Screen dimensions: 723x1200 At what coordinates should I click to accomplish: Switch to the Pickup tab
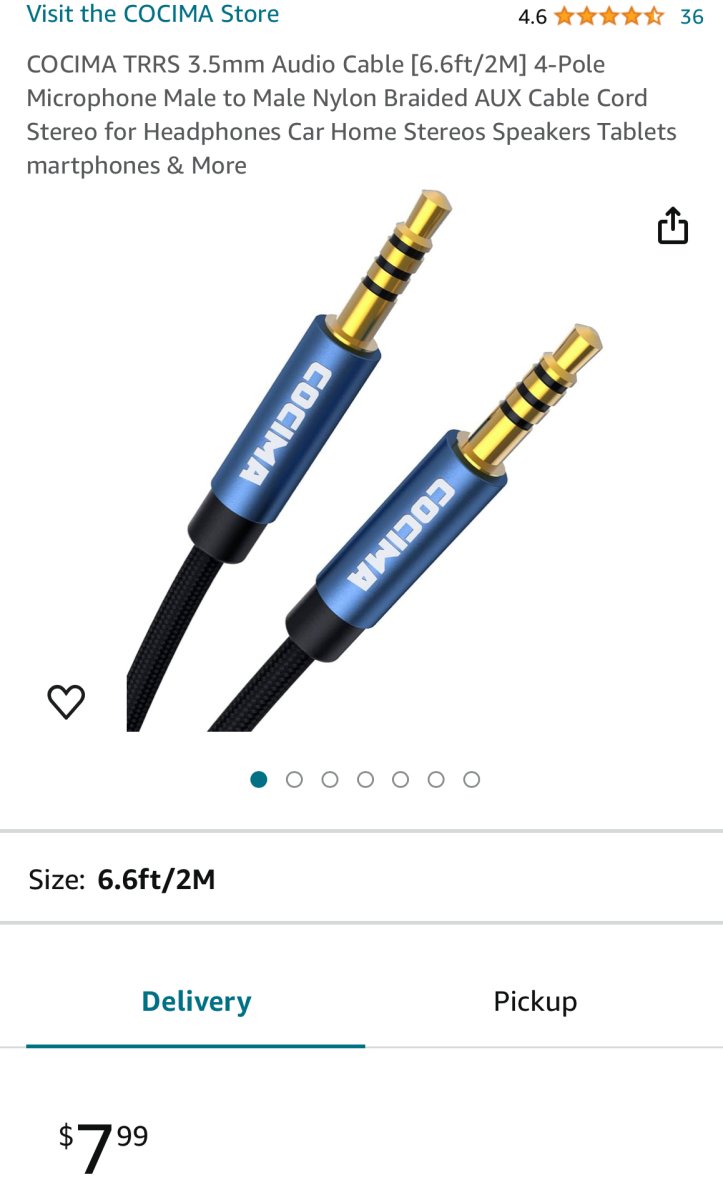pos(535,1002)
